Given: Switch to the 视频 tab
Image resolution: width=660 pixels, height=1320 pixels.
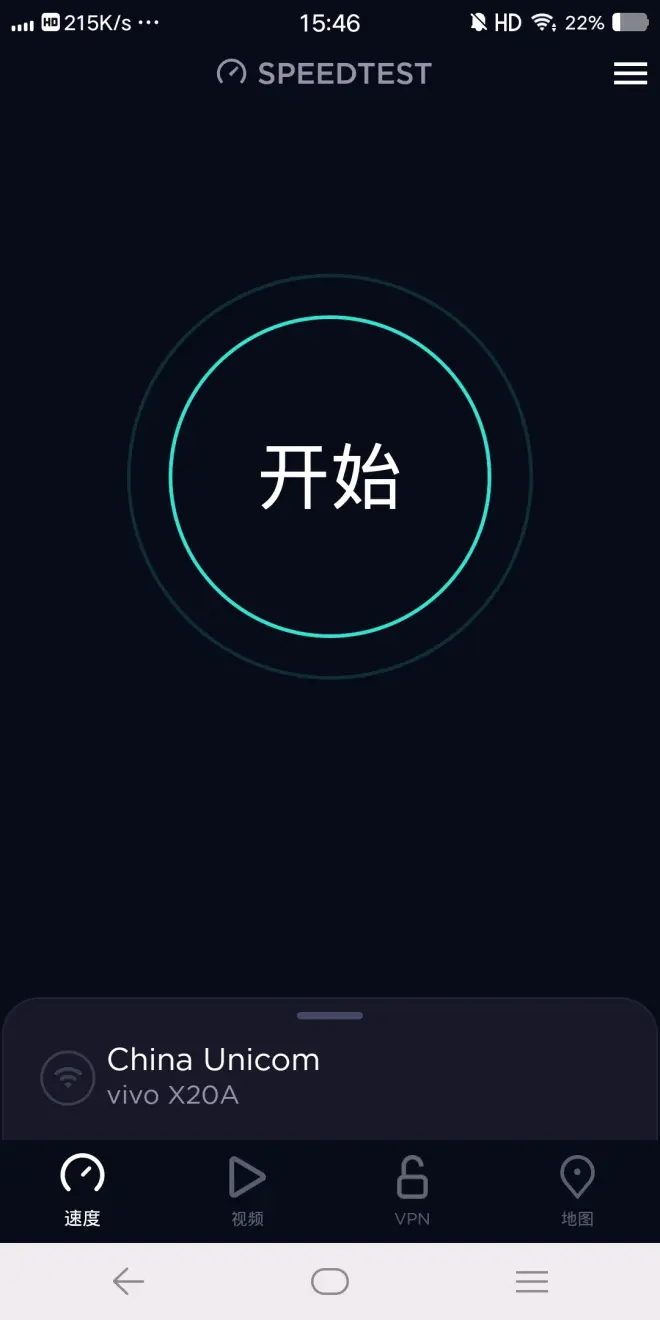Looking at the screenshot, I should tap(247, 1191).
